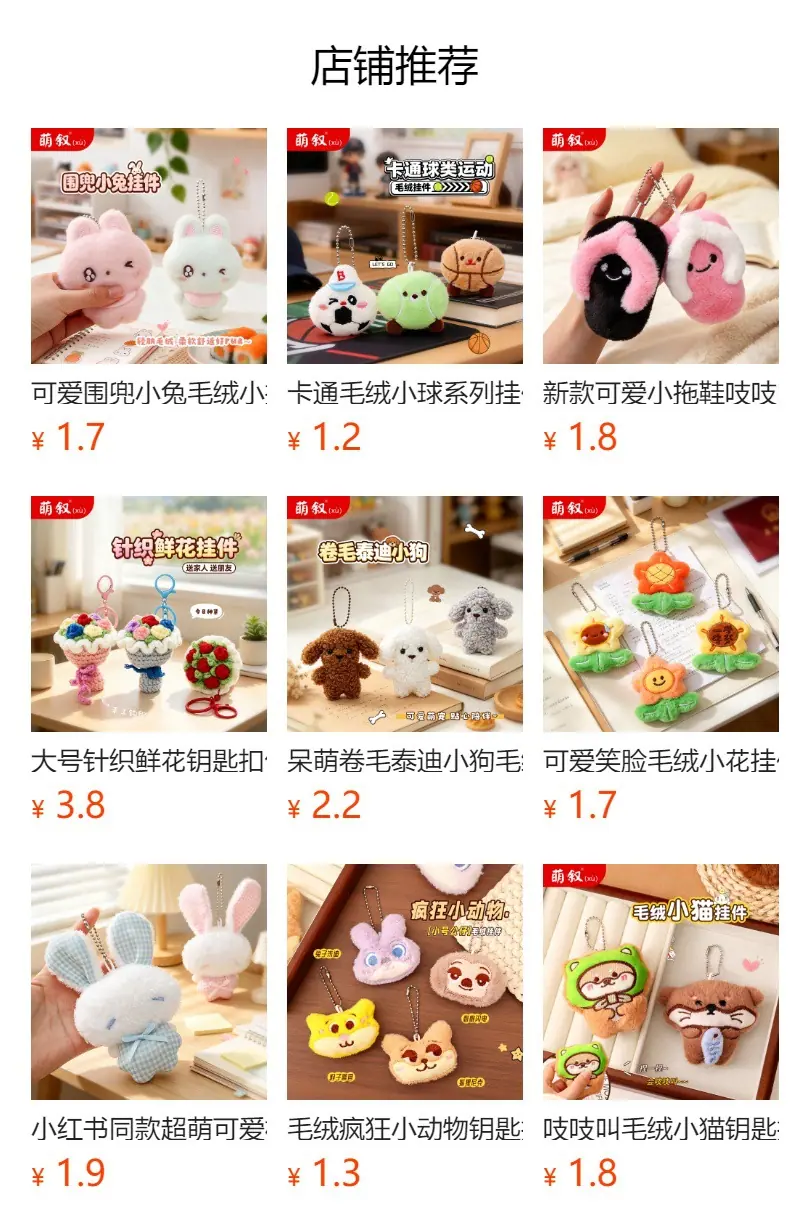790x1232 pixels.
Task: Select the 吱吱叫毛绒小猫钥匙 product
Action: [661, 1028]
